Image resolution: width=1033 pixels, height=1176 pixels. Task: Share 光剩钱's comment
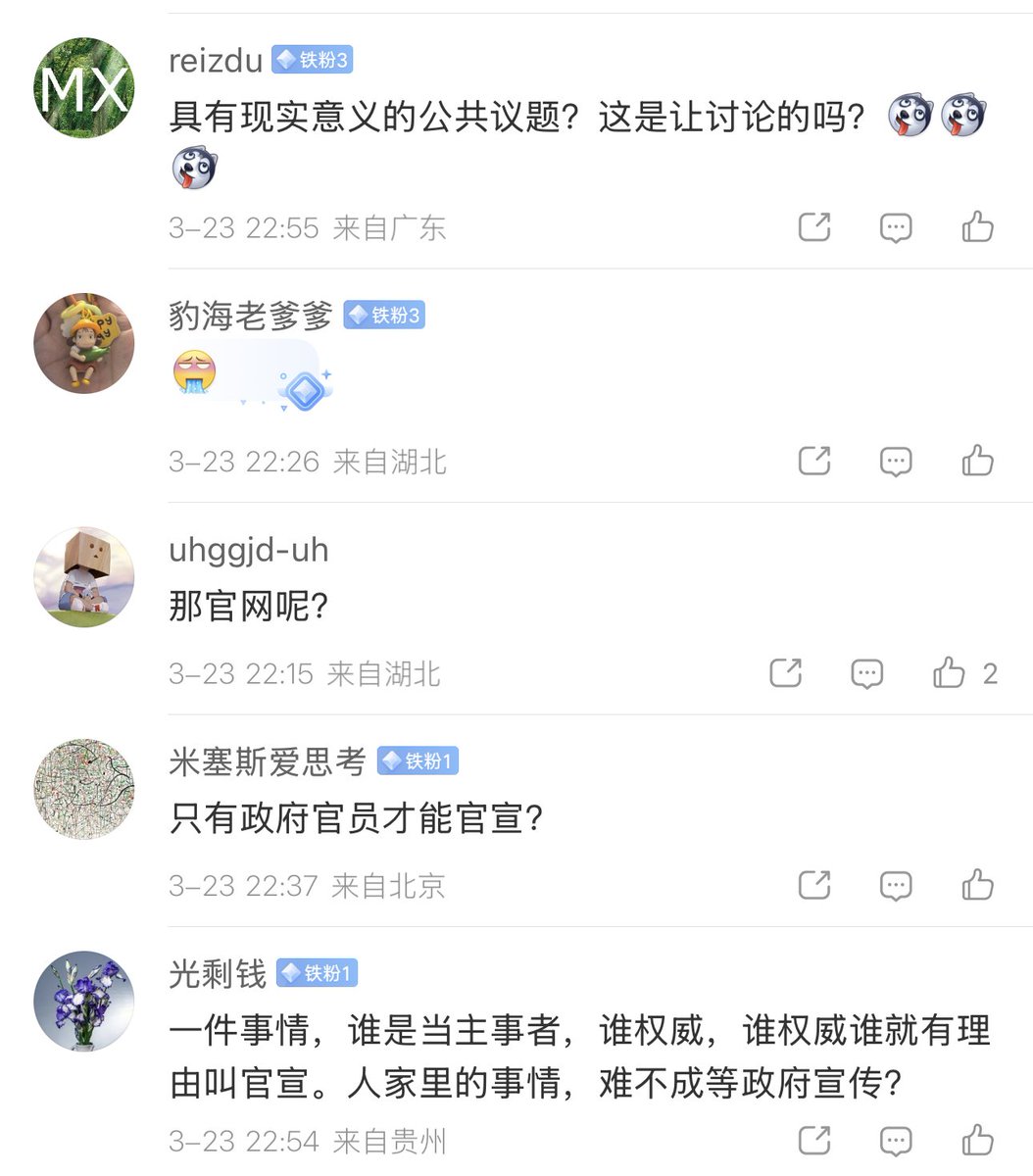point(814,1140)
